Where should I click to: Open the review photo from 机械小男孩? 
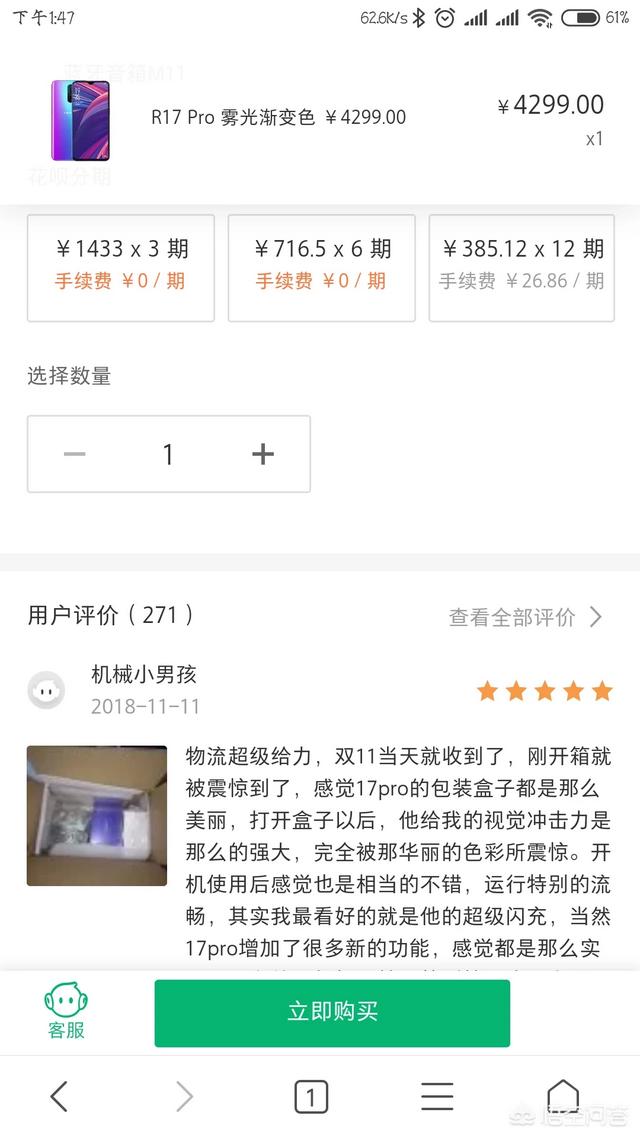coord(97,815)
